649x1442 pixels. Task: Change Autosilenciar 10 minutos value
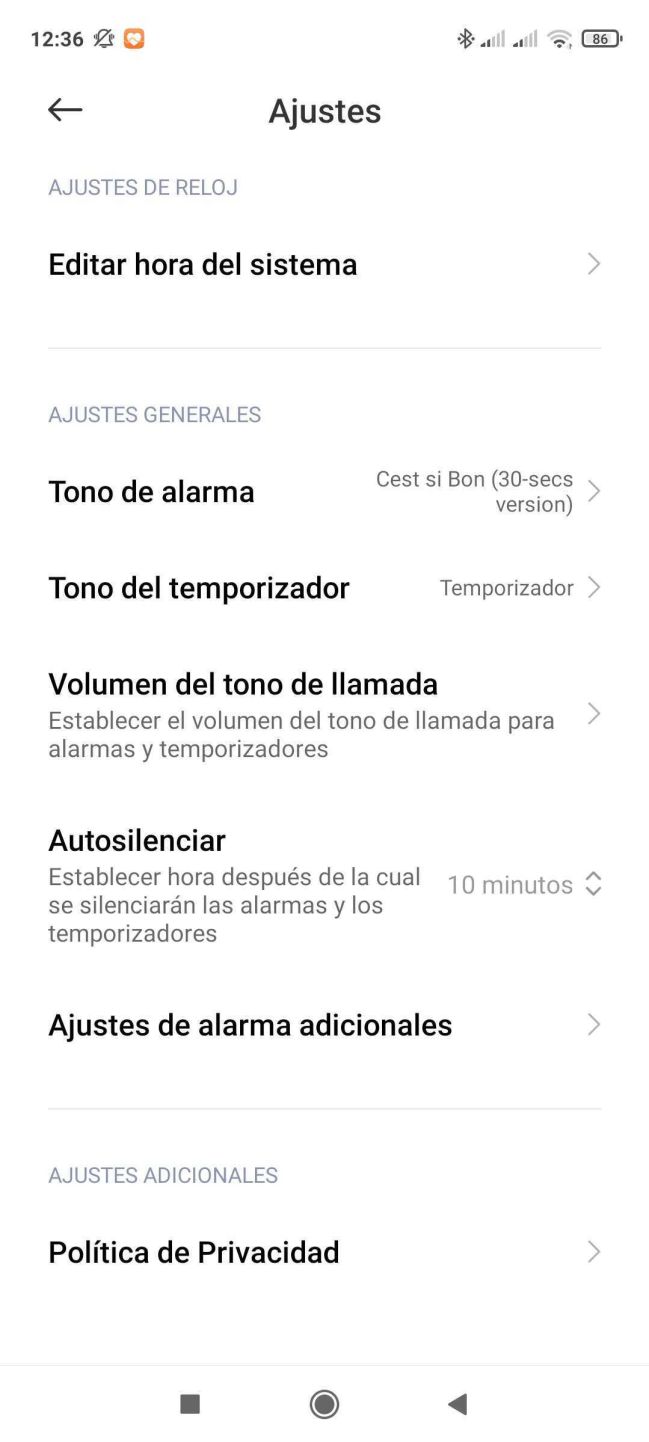[x=524, y=884]
